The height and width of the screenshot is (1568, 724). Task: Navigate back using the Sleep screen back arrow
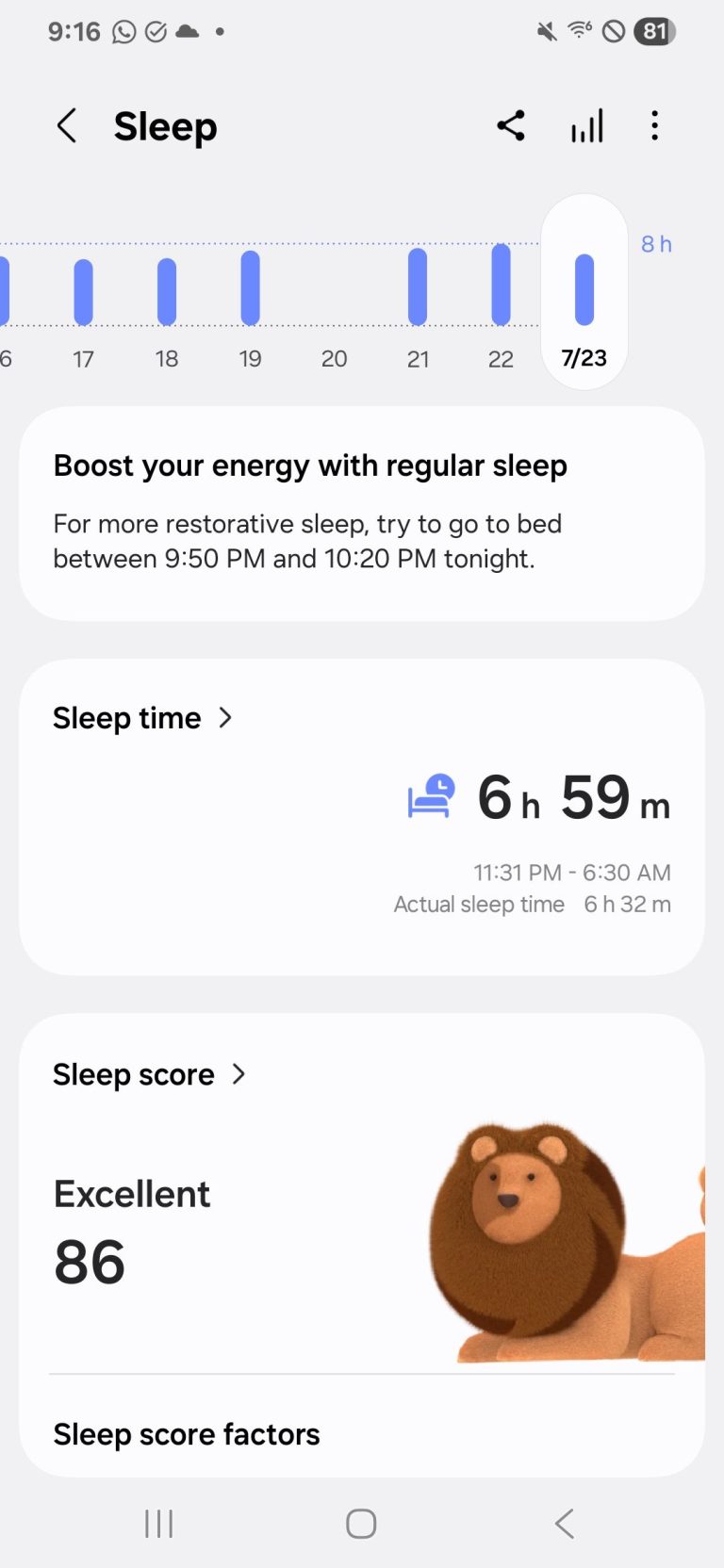coord(67,124)
